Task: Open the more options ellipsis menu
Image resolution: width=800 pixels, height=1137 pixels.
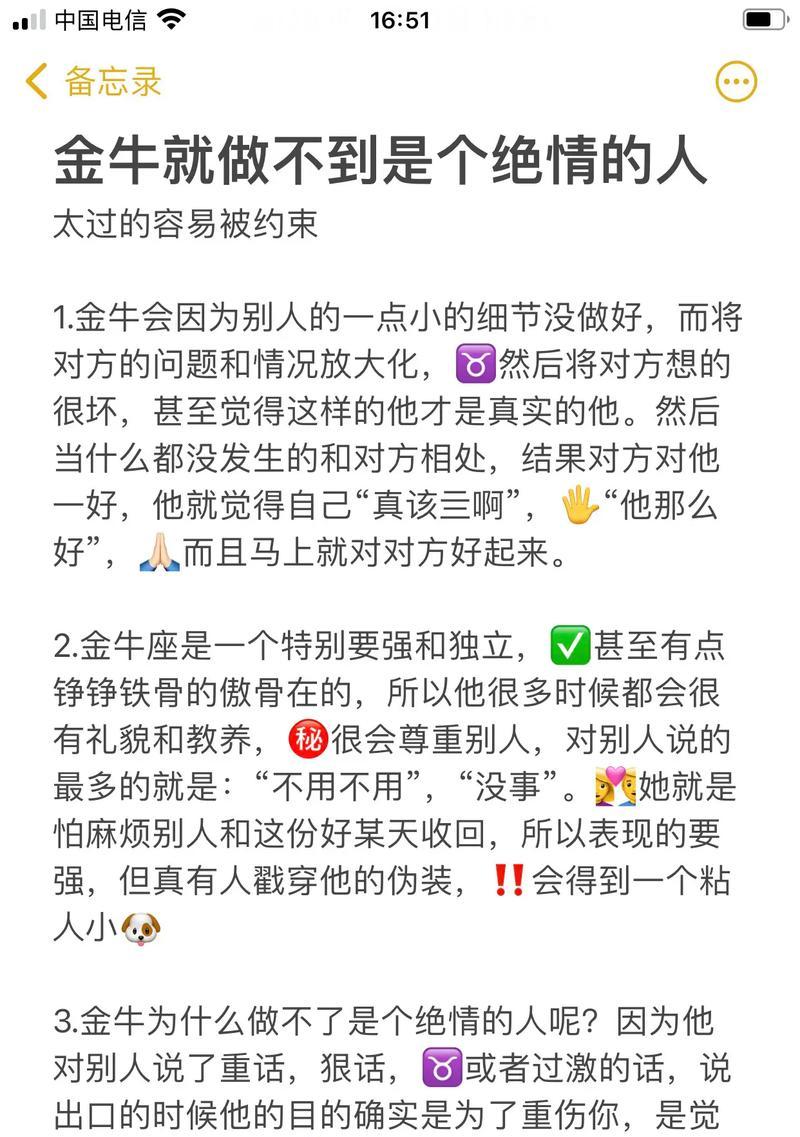Action: (x=736, y=82)
